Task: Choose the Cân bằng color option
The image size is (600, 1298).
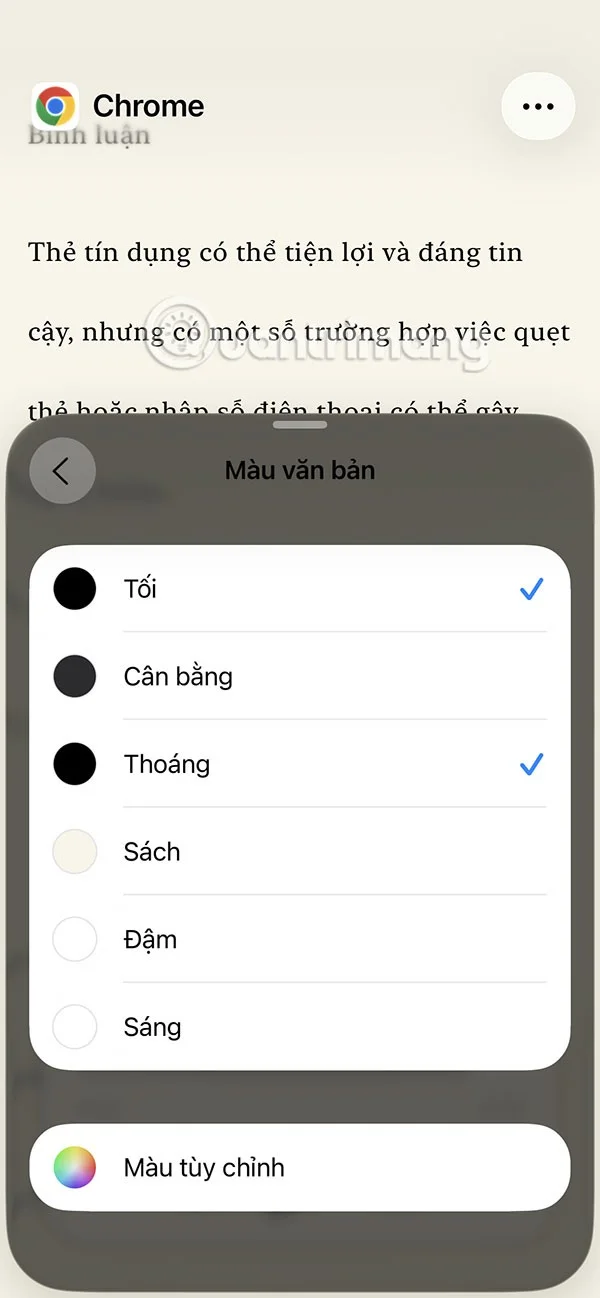Action: (x=300, y=677)
